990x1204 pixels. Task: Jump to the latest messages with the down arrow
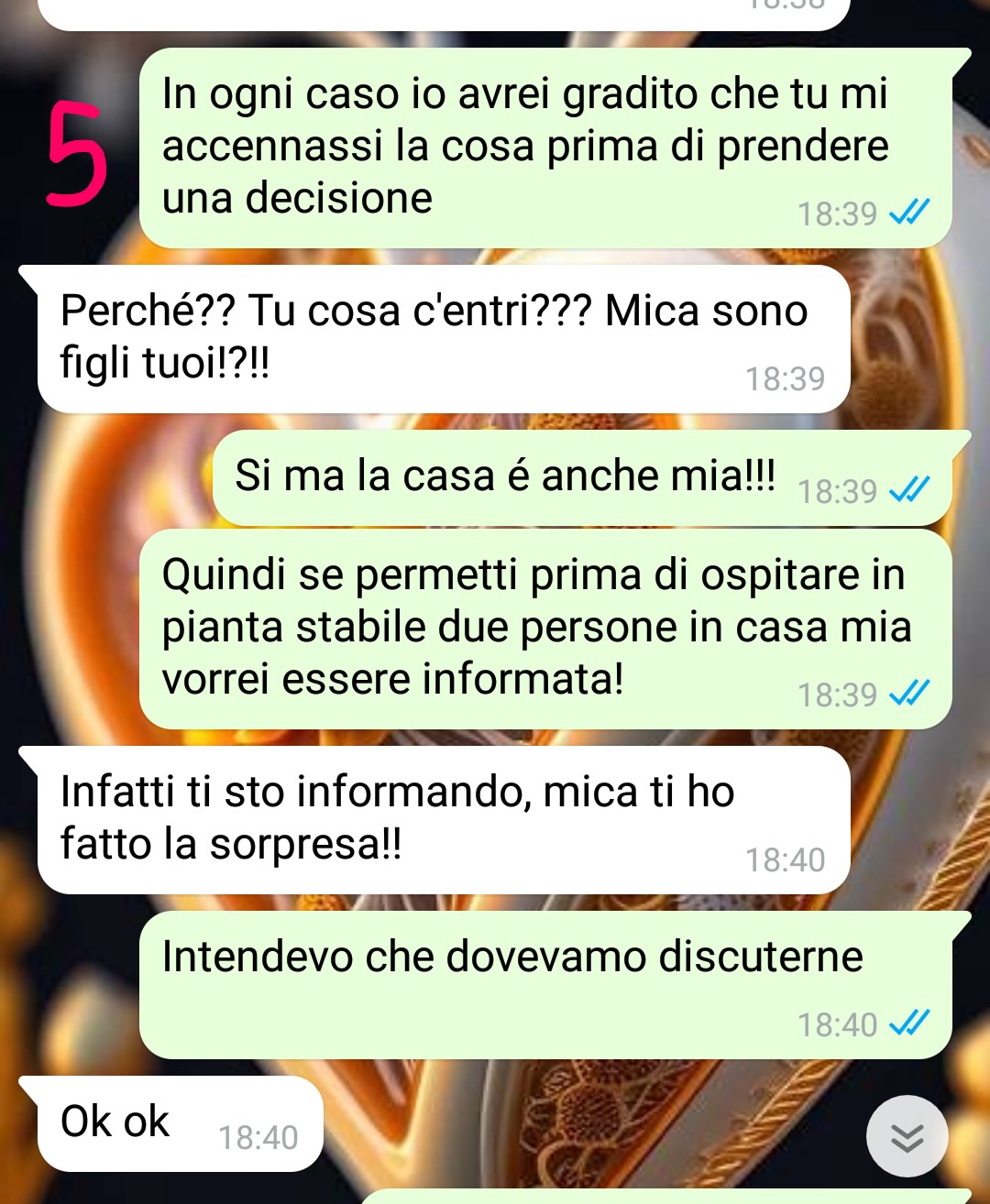[907, 1136]
